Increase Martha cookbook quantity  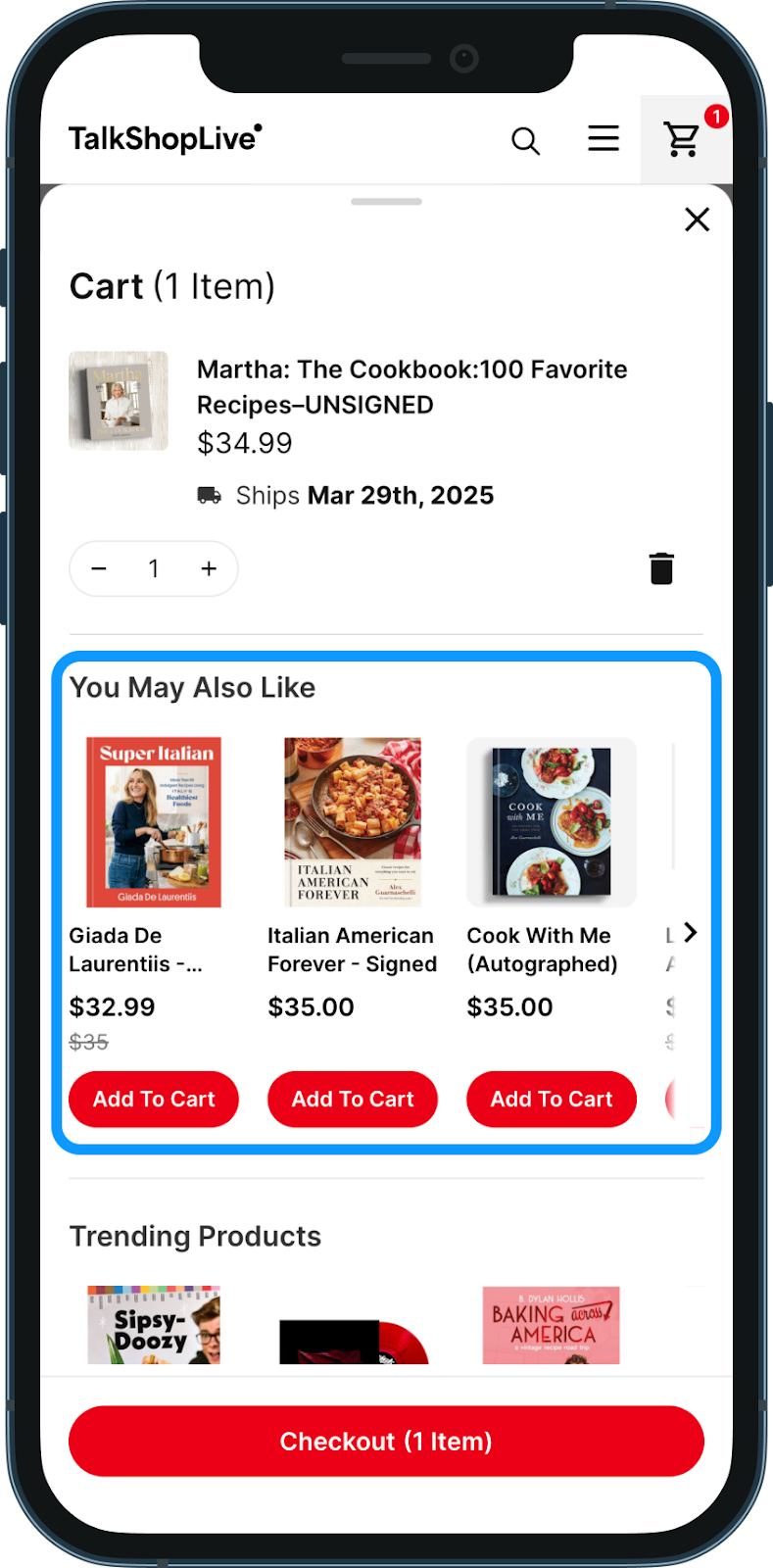coord(209,568)
